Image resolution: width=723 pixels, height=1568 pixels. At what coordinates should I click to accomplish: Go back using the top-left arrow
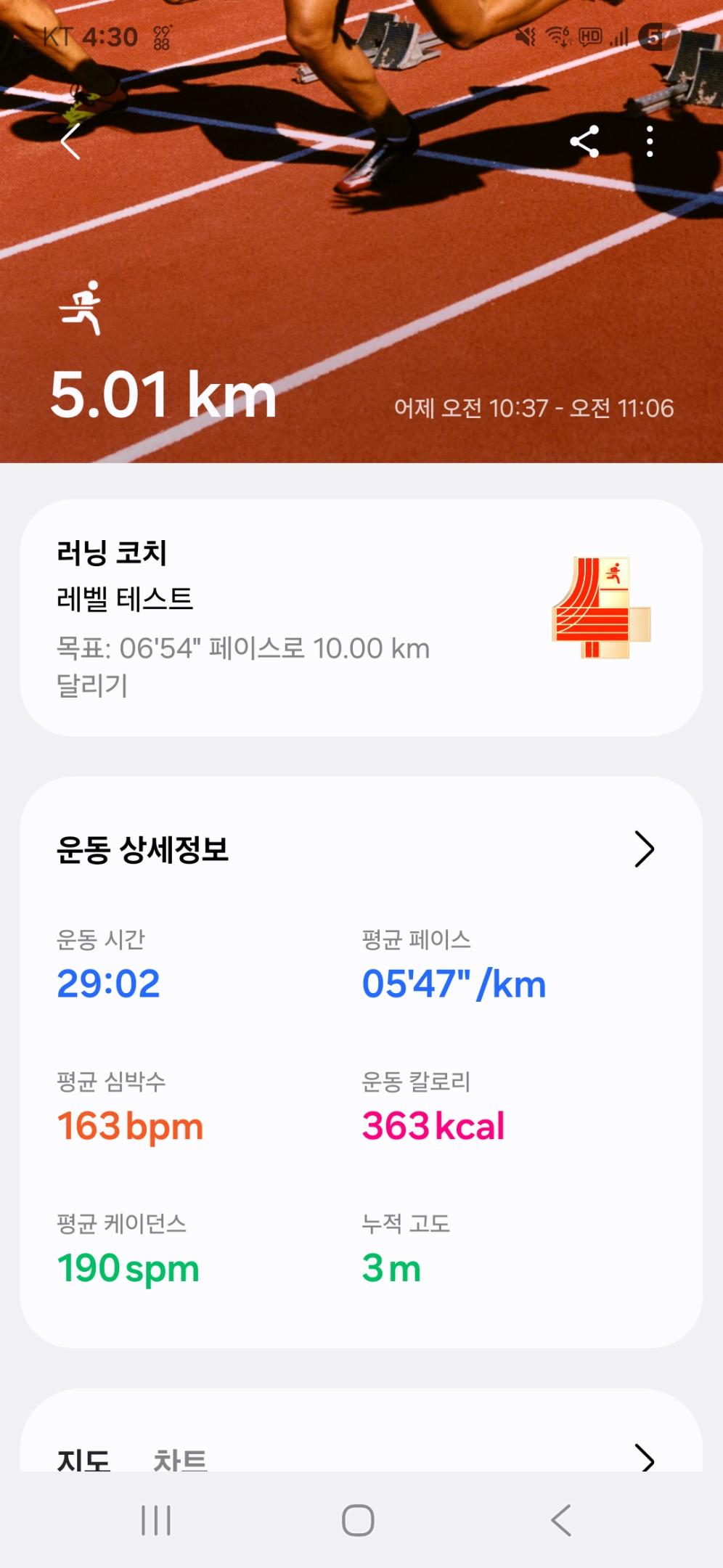click(x=70, y=142)
